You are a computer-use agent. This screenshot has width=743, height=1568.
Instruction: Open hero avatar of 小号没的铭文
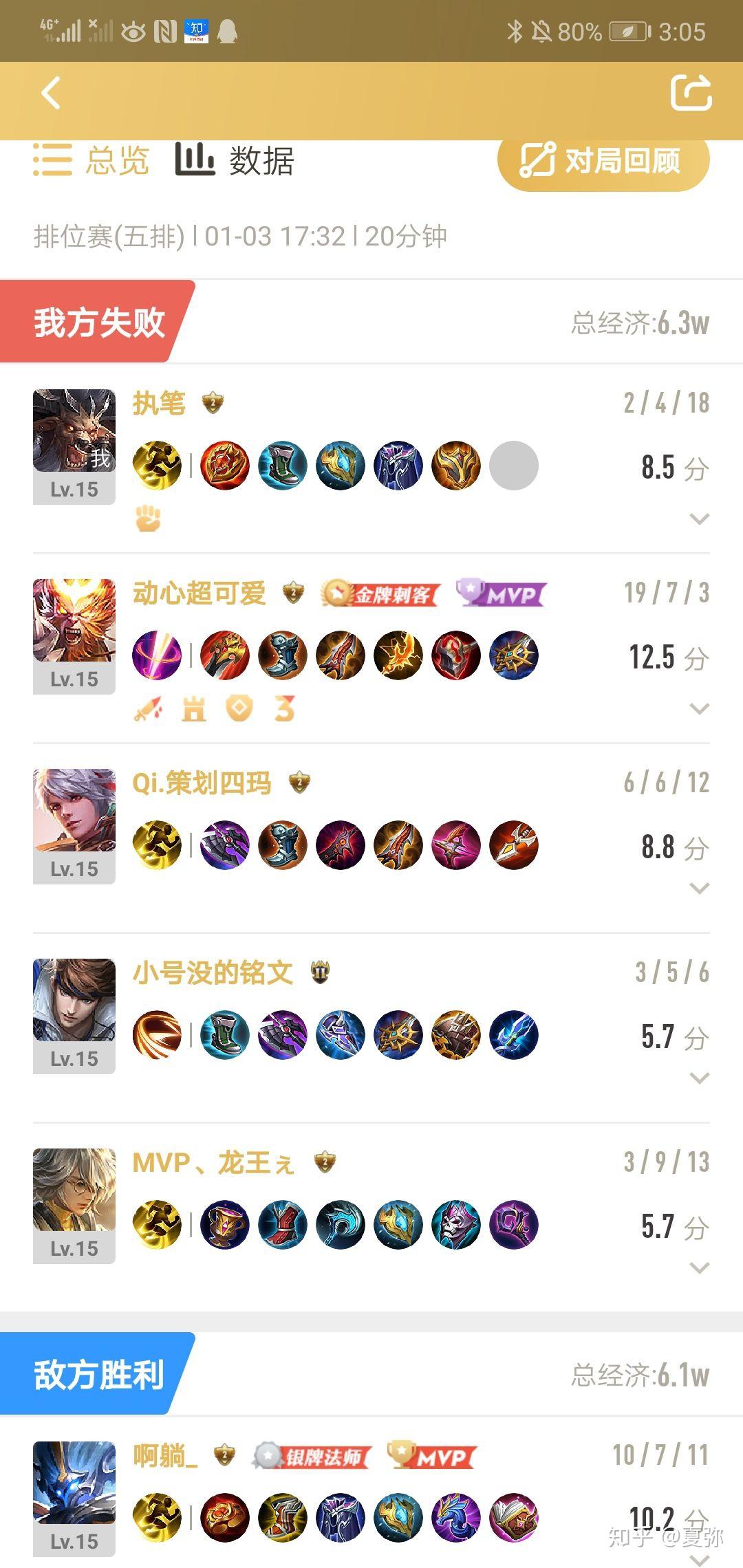[74, 1001]
